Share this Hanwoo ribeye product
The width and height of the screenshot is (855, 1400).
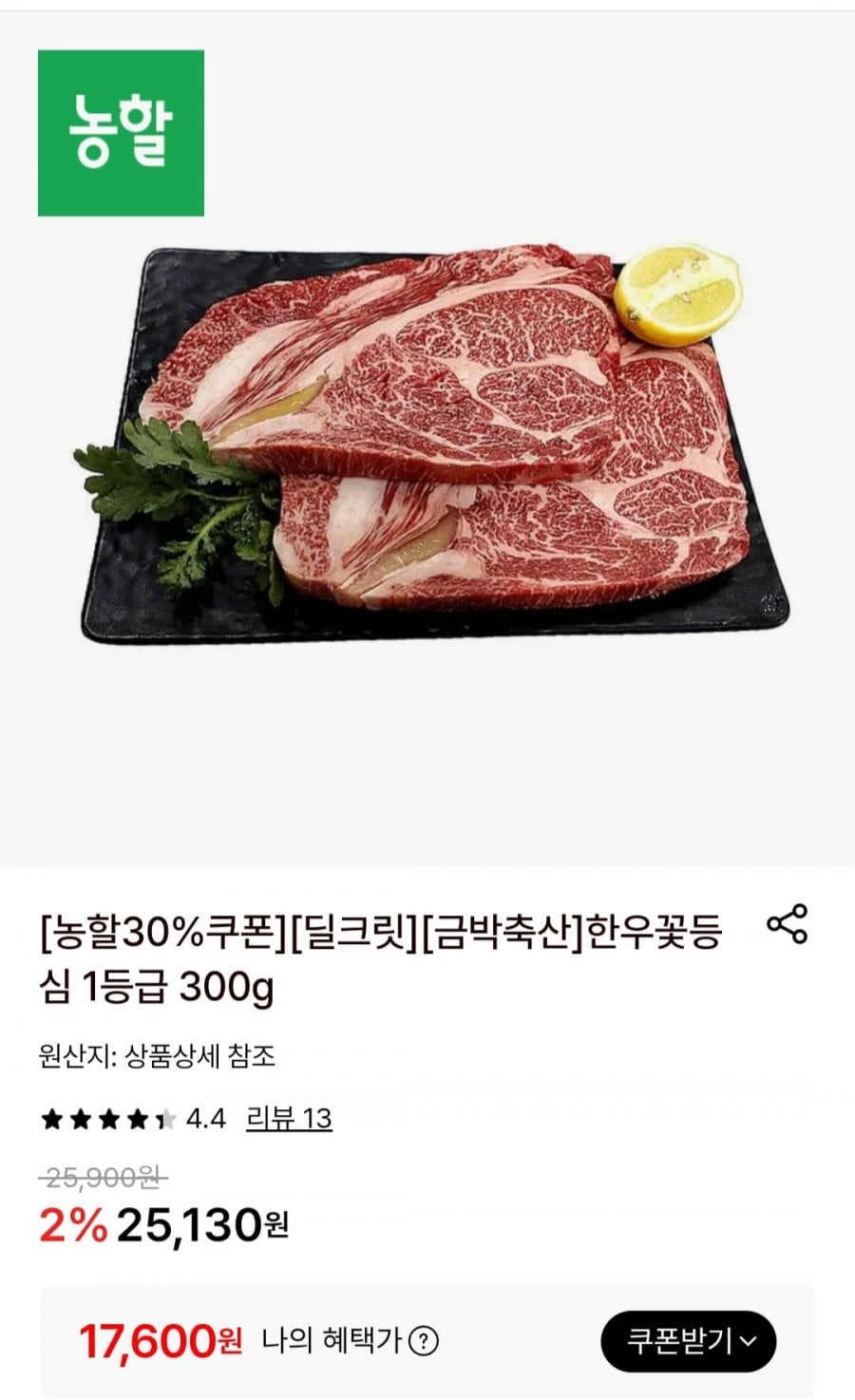click(x=787, y=924)
